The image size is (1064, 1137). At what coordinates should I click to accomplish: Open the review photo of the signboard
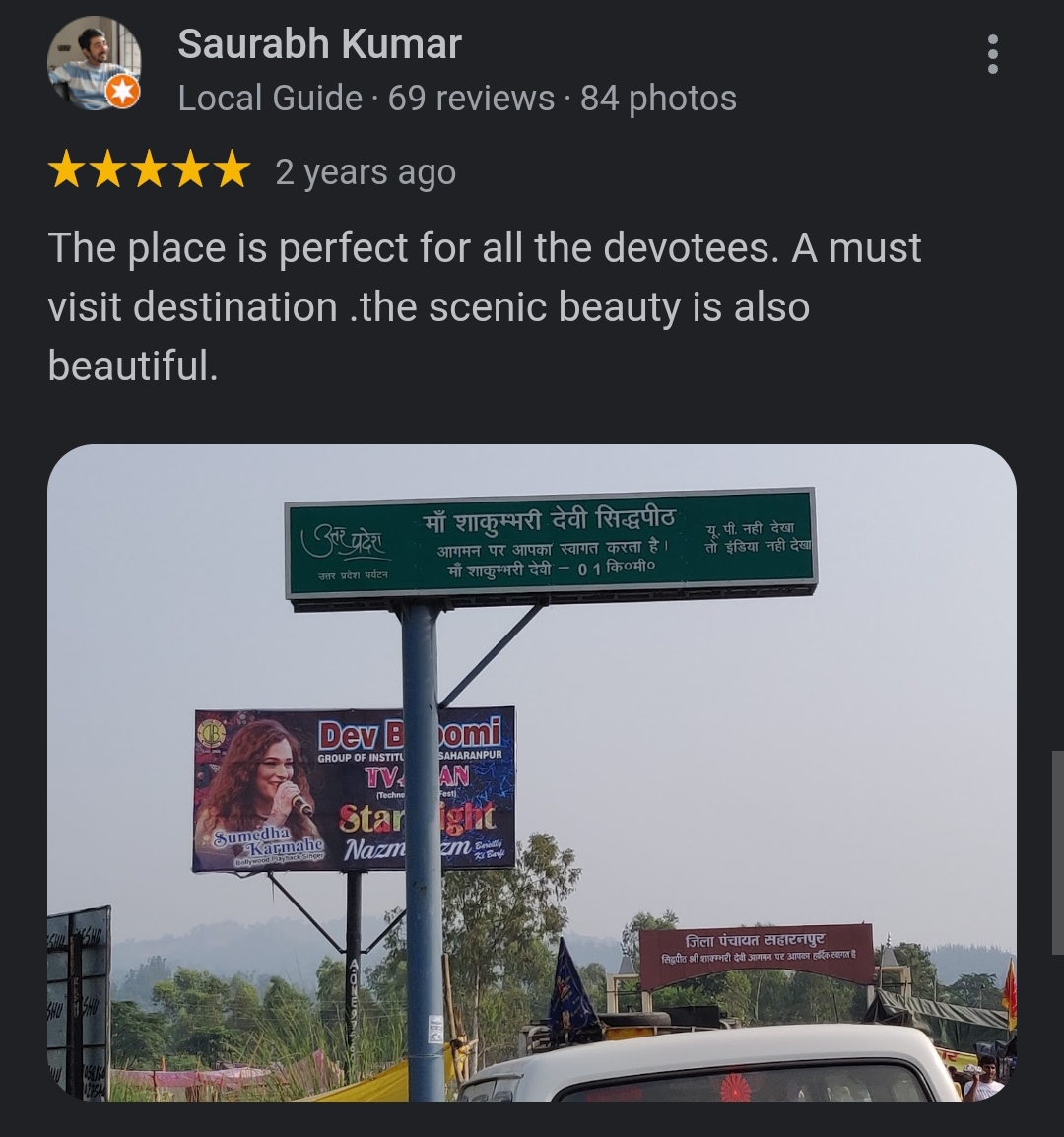(x=531, y=771)
